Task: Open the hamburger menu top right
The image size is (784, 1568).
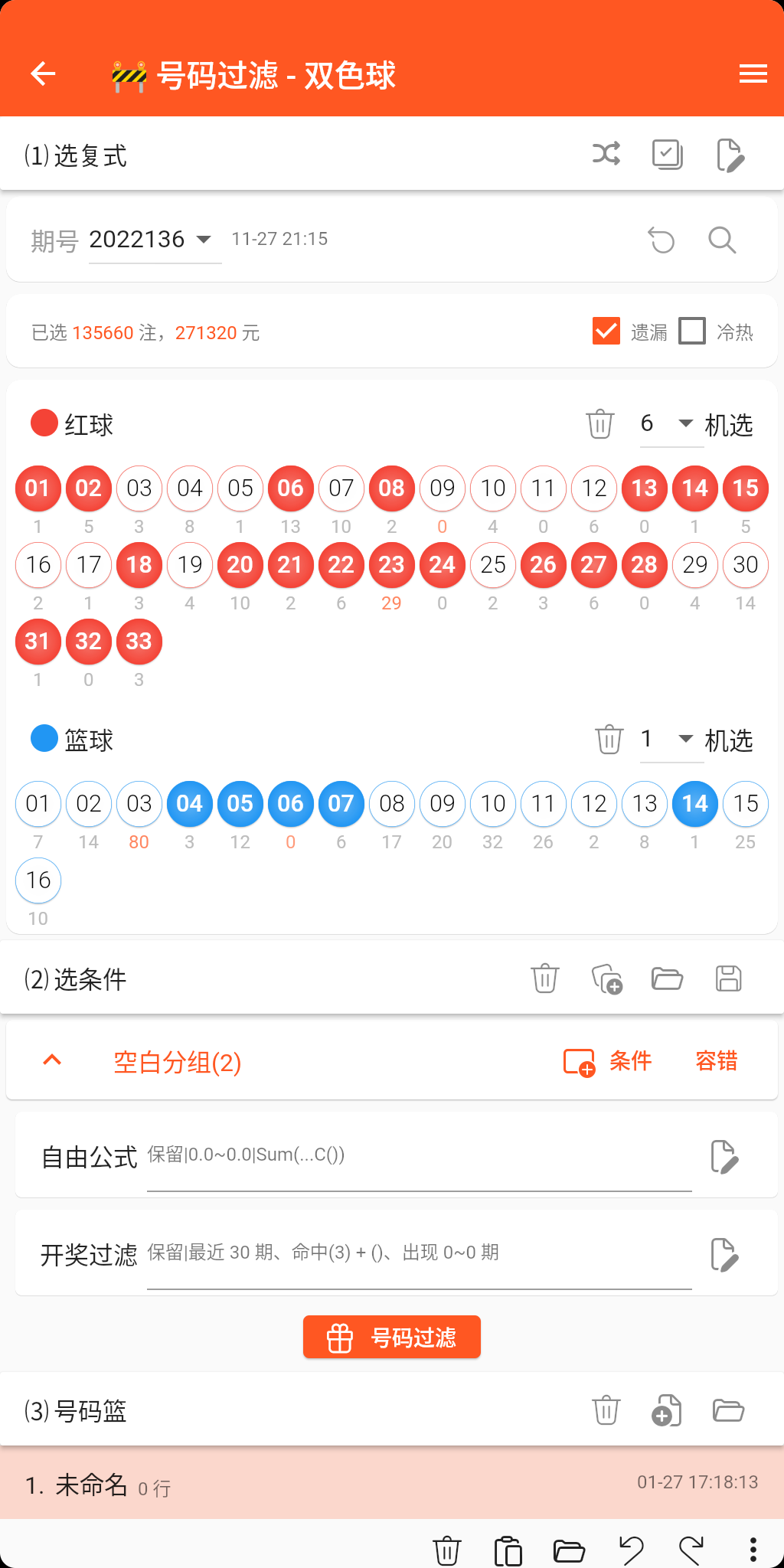Action: 753,73
